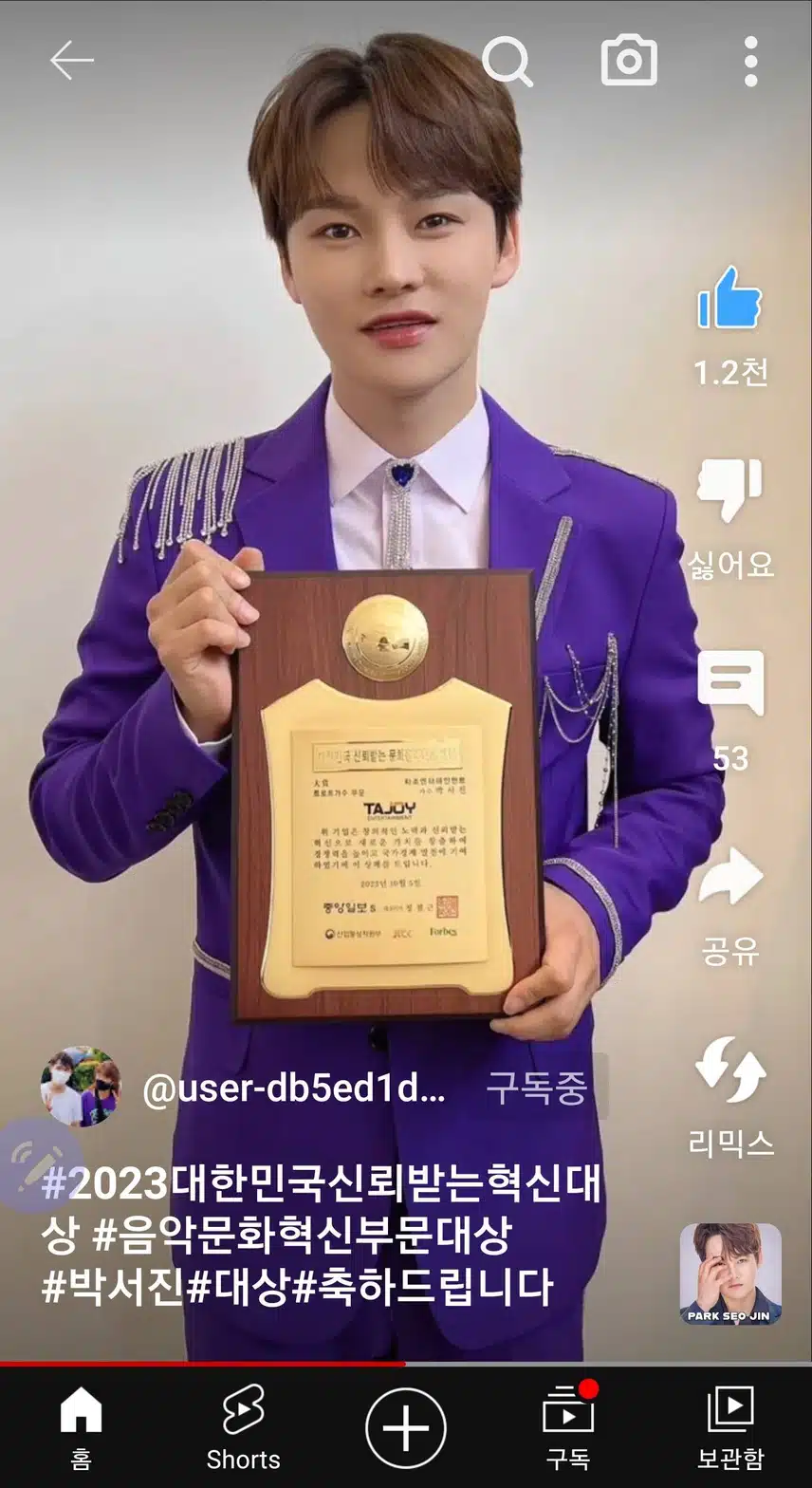The width and height of the screenshot is (812, 1488).
Task: Switch to the 구독 subscriptions tab
Action: [568, 1426]
